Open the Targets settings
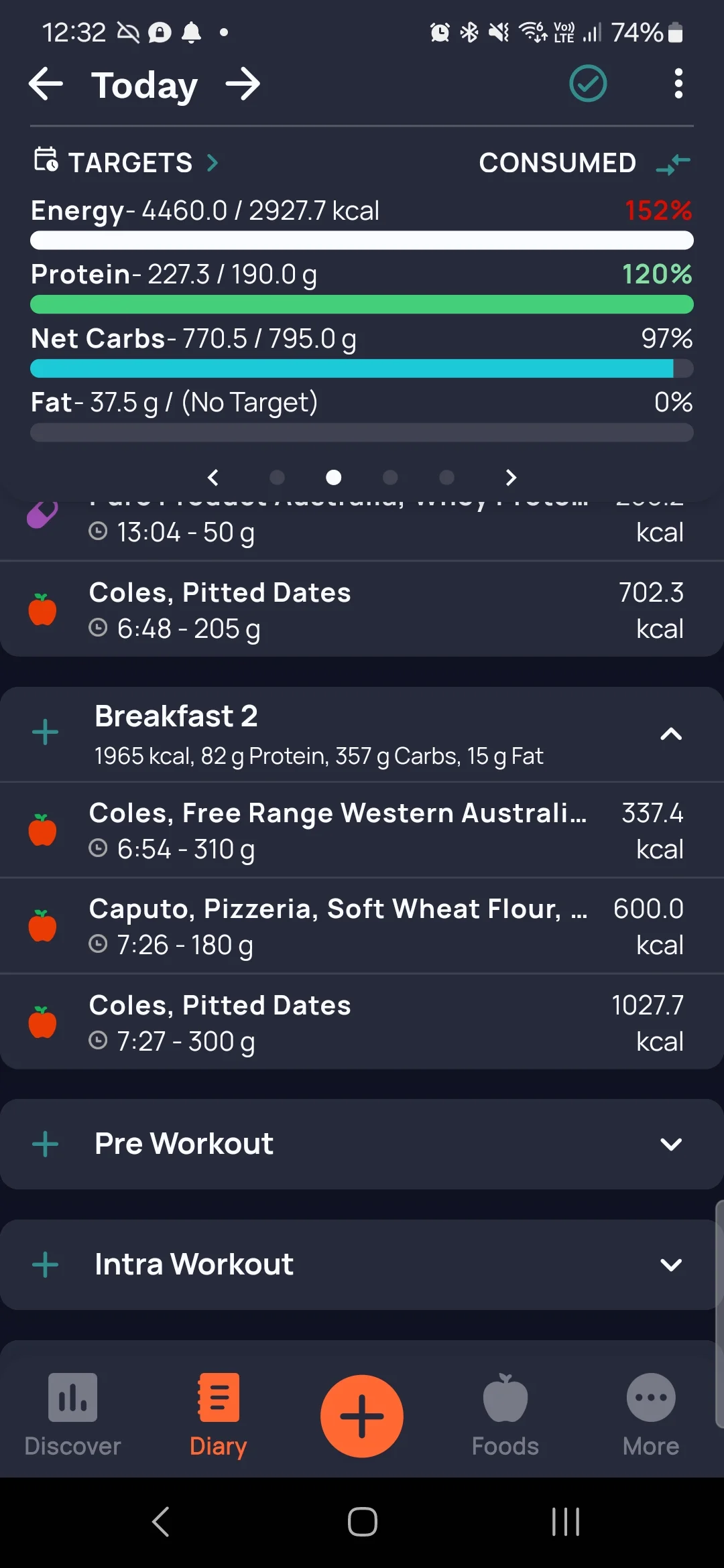The width and height of the screenshot is (724, 1568). (x=126, y=162)
